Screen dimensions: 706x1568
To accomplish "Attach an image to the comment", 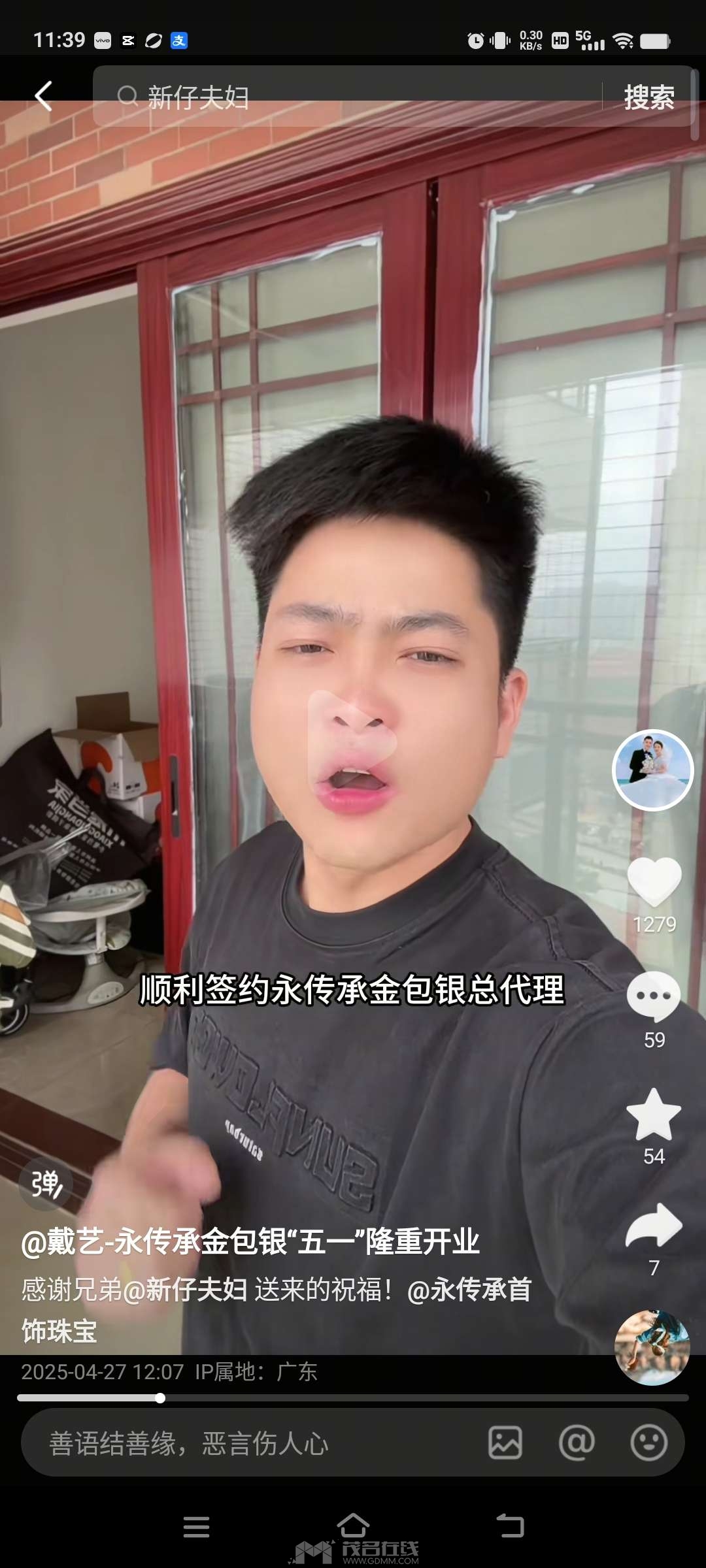I will 505,1443.
